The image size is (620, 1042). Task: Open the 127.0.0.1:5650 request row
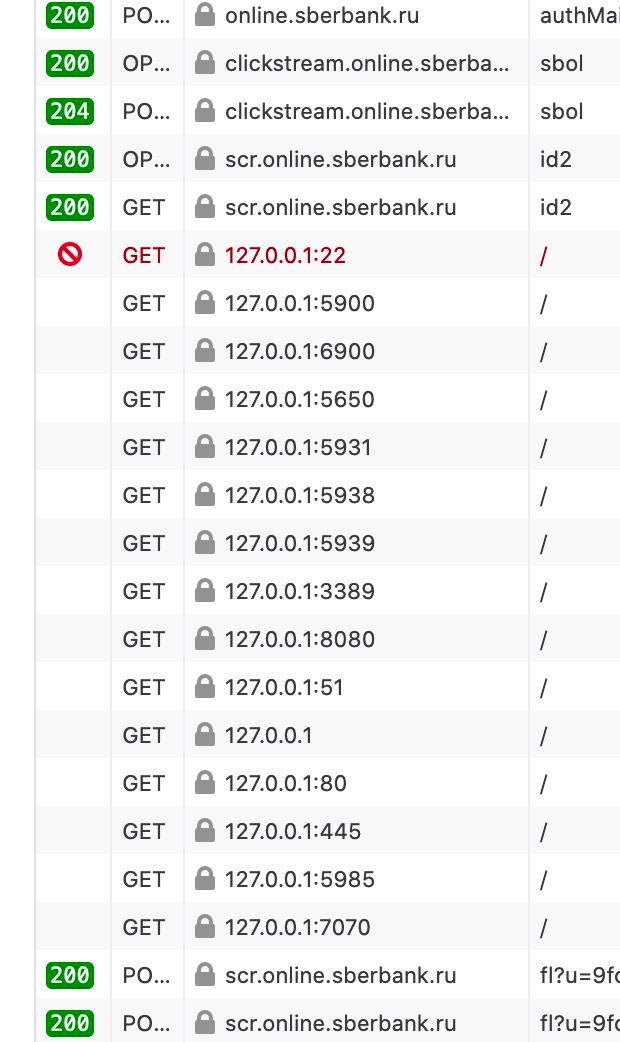point(328,399)
